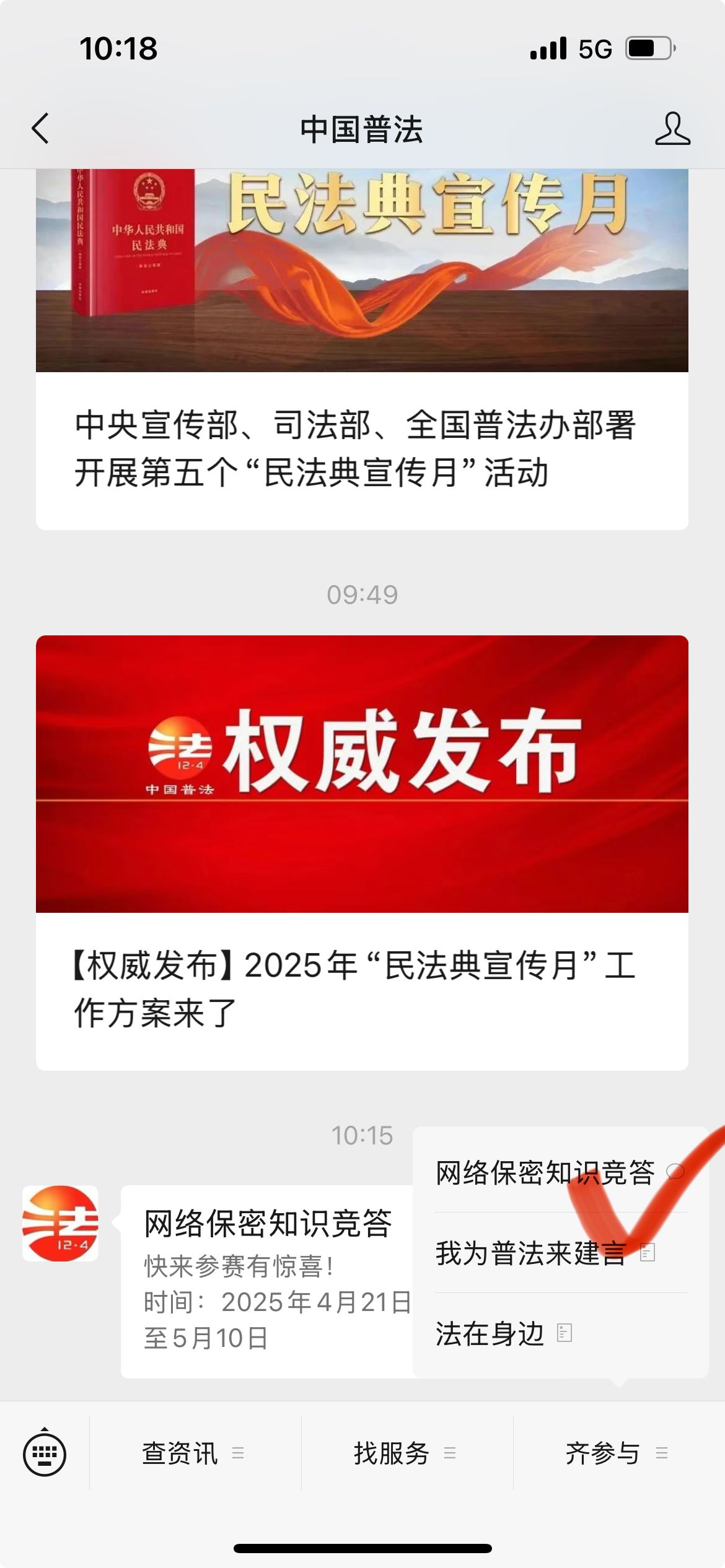Choose 我为普法来建言 from the menu
Viewport: 725px width, 1568px height.
pos(532,1253)
